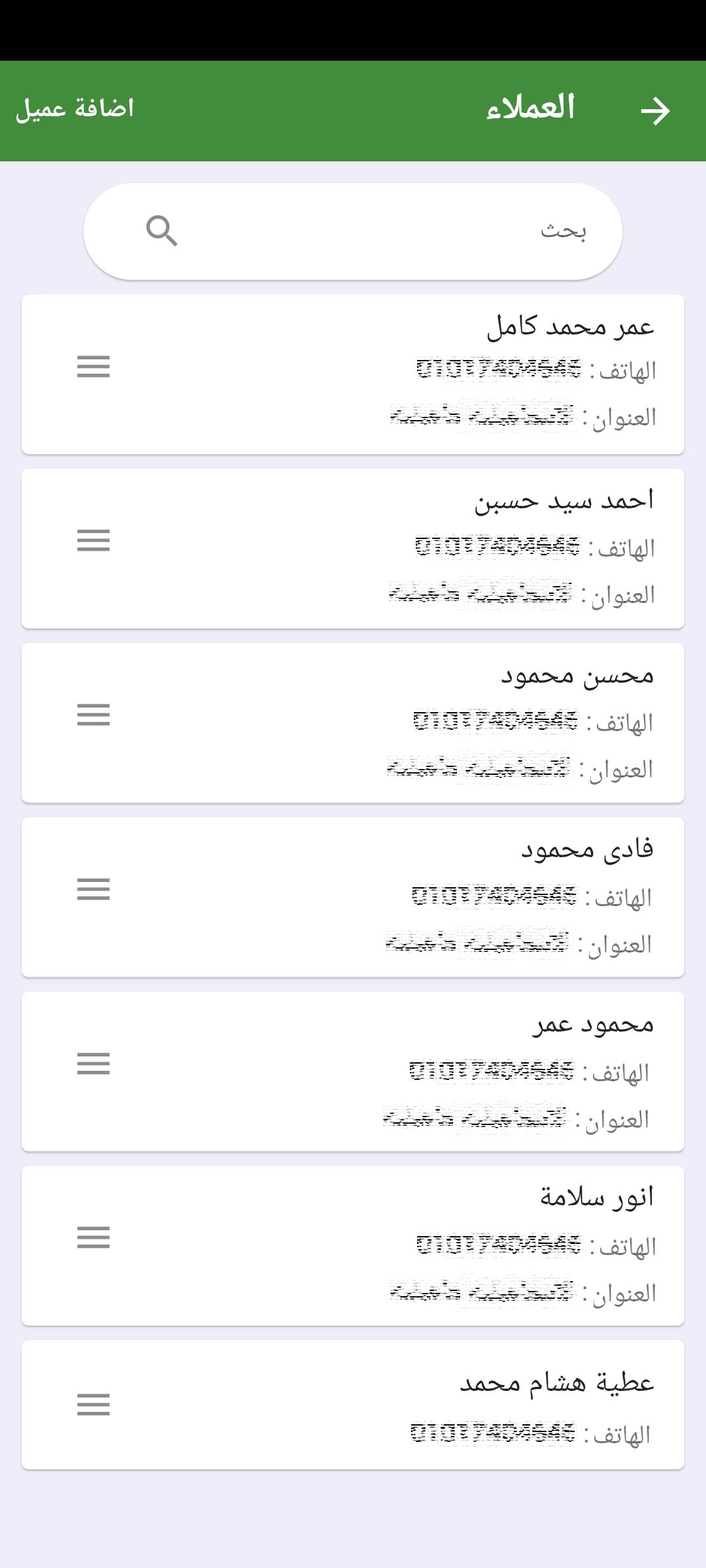Open the محمود عمر customer card
The width and height of the screenshot is (706, 1568).
pos(353,1071)
